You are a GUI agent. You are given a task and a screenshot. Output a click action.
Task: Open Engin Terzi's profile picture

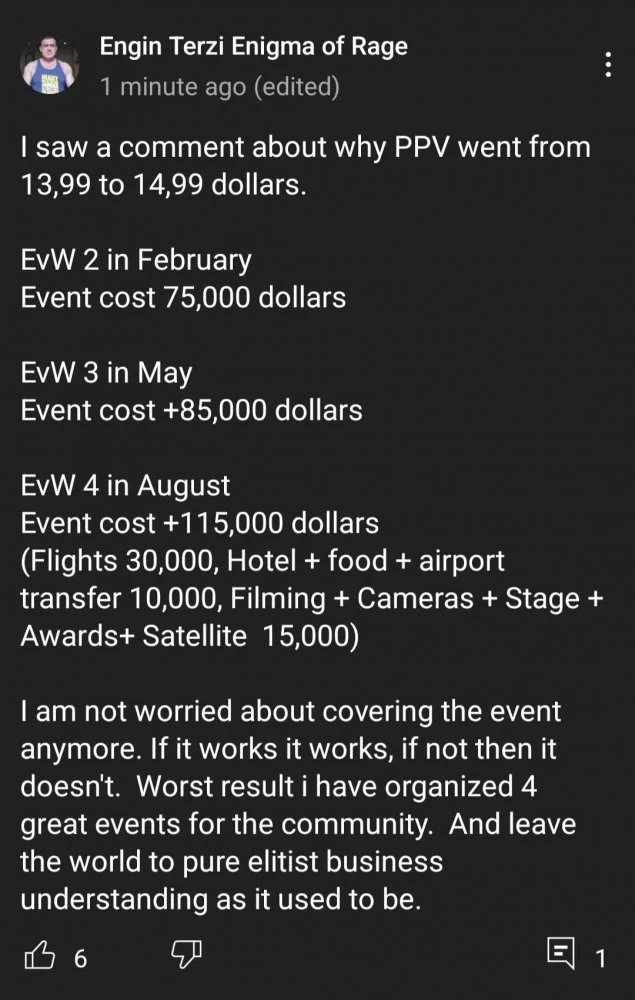tap(50, 67)
